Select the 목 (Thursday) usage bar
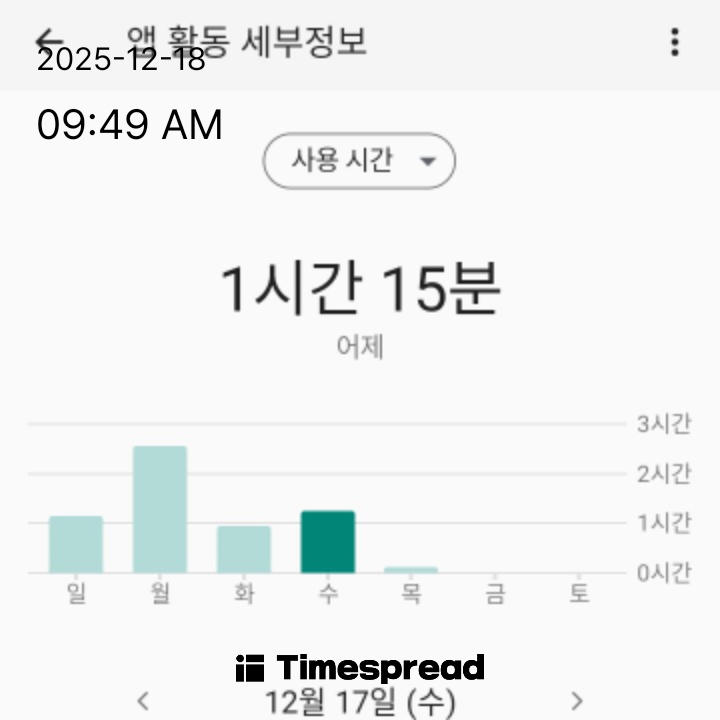Image resolution: width=720 pixels, height=720 pixels. [x=411, y=569]
